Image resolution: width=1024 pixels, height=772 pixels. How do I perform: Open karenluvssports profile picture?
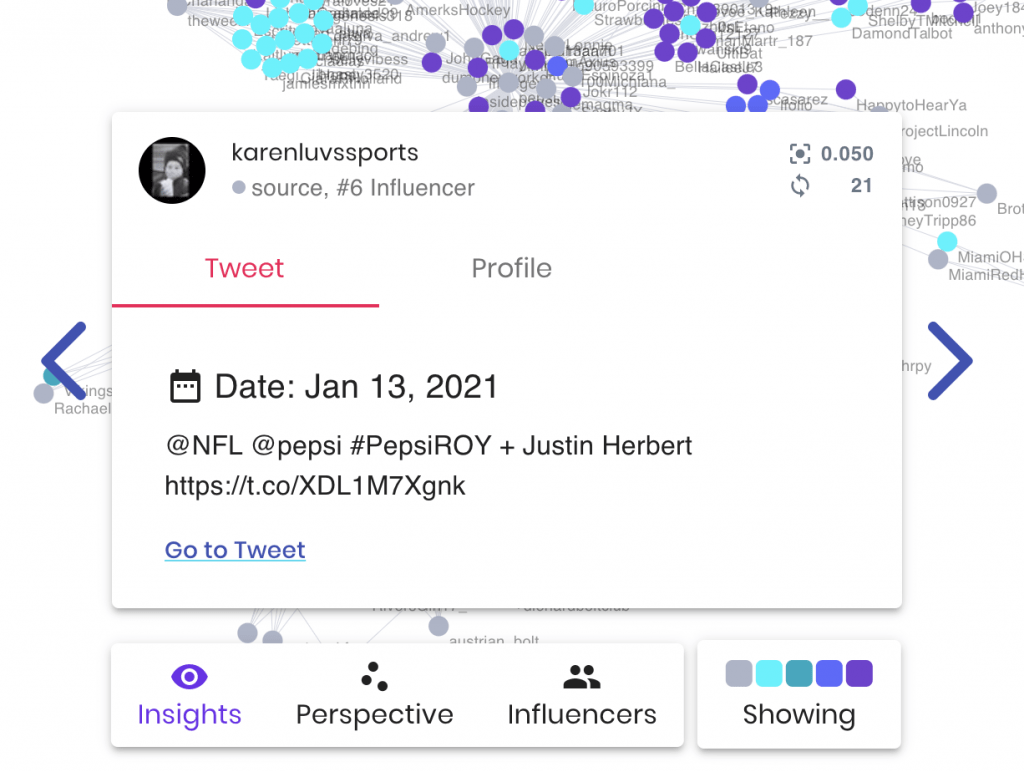click(172, 171)
